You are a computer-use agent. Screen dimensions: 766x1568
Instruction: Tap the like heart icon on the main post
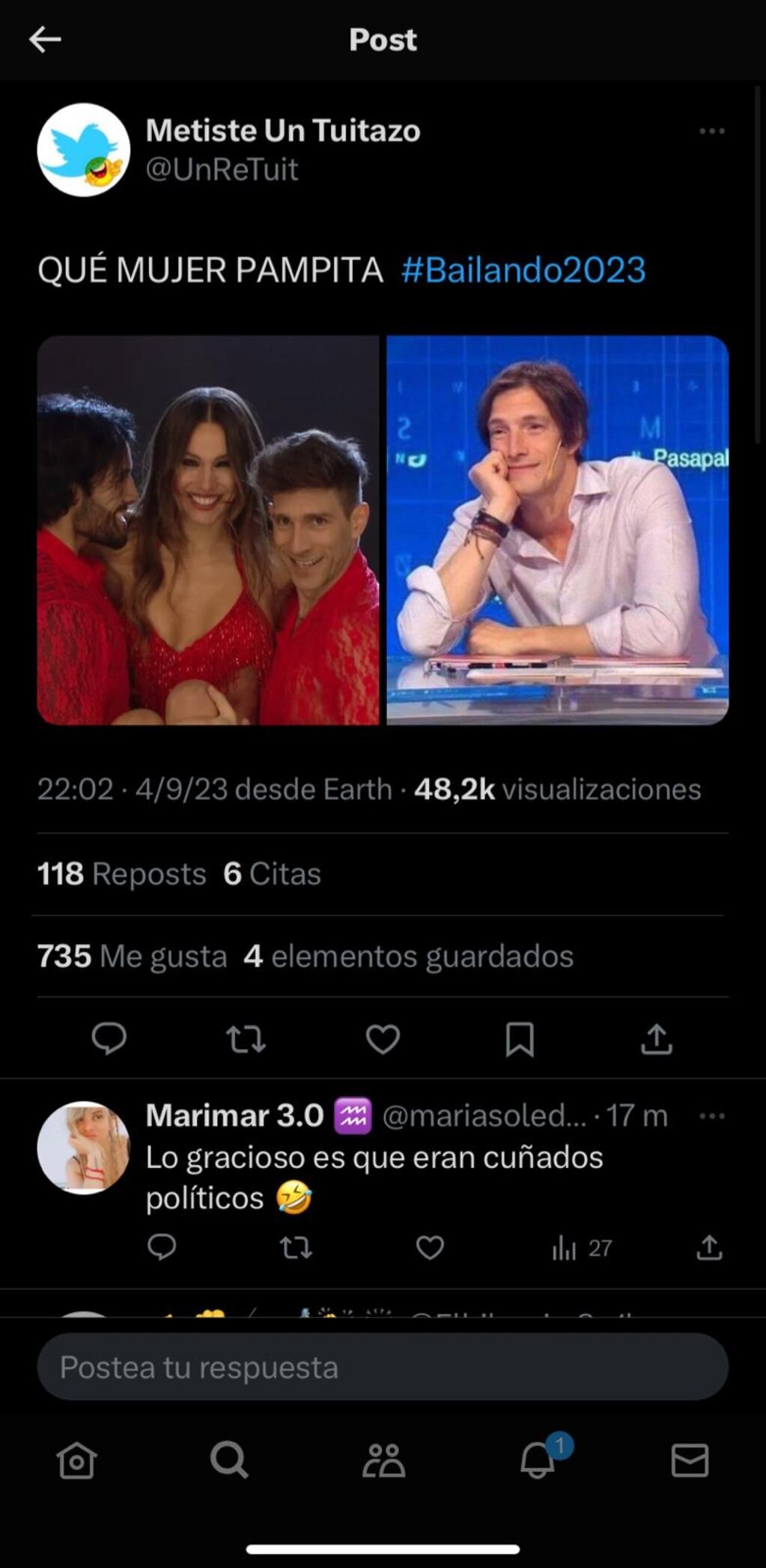click(x=383, y=1039)
